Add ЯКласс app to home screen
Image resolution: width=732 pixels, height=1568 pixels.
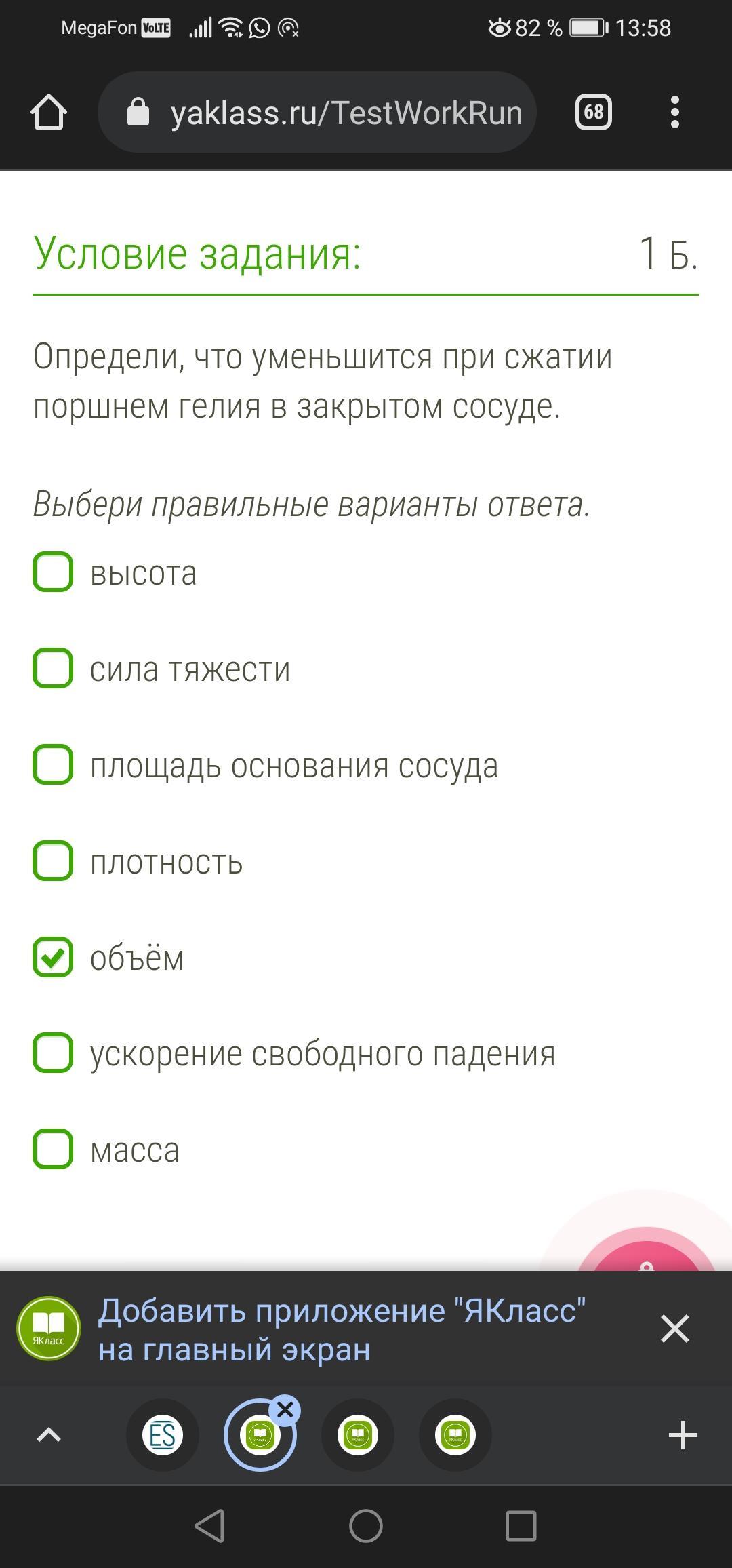342,1330
